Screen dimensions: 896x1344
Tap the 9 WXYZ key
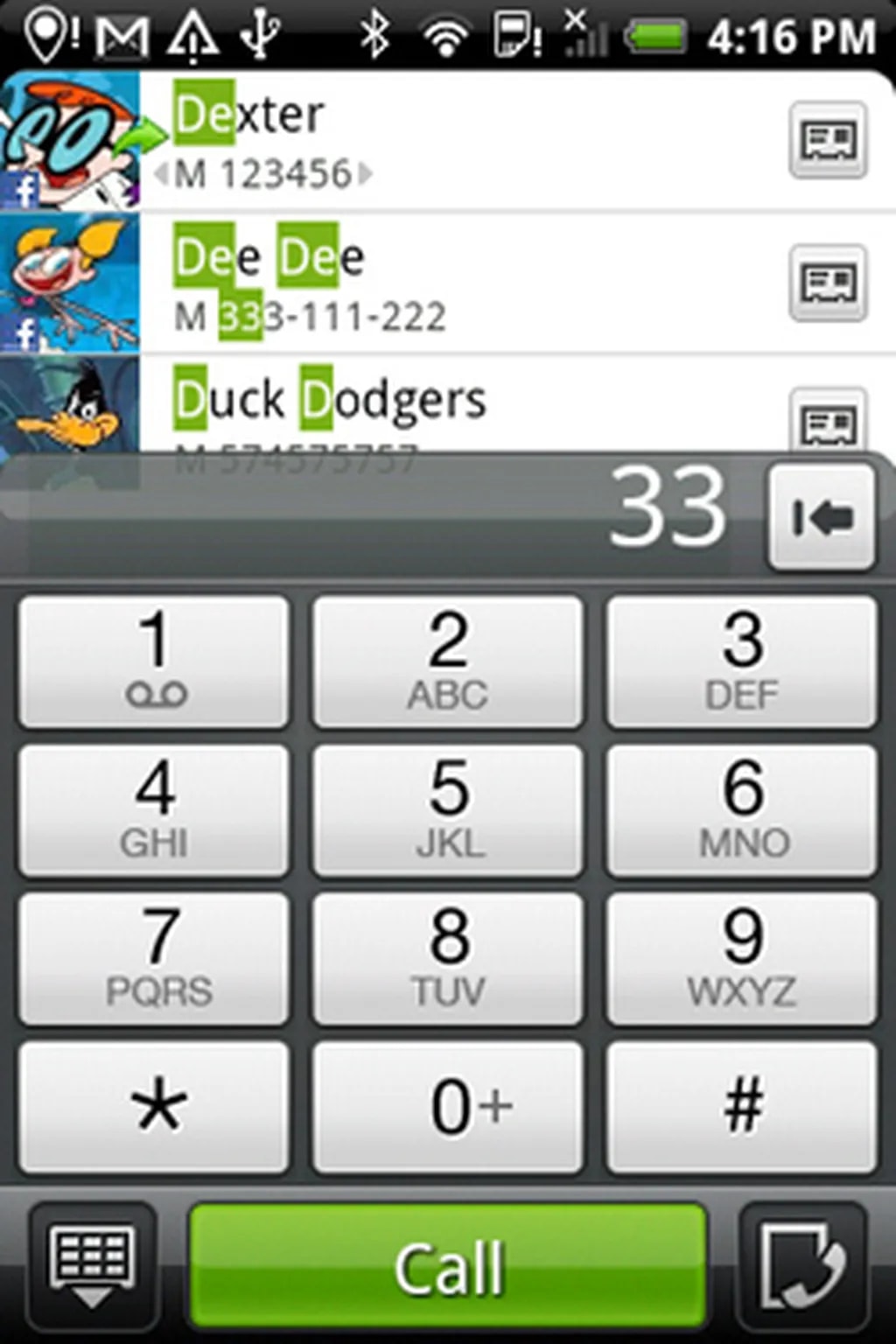742,958
